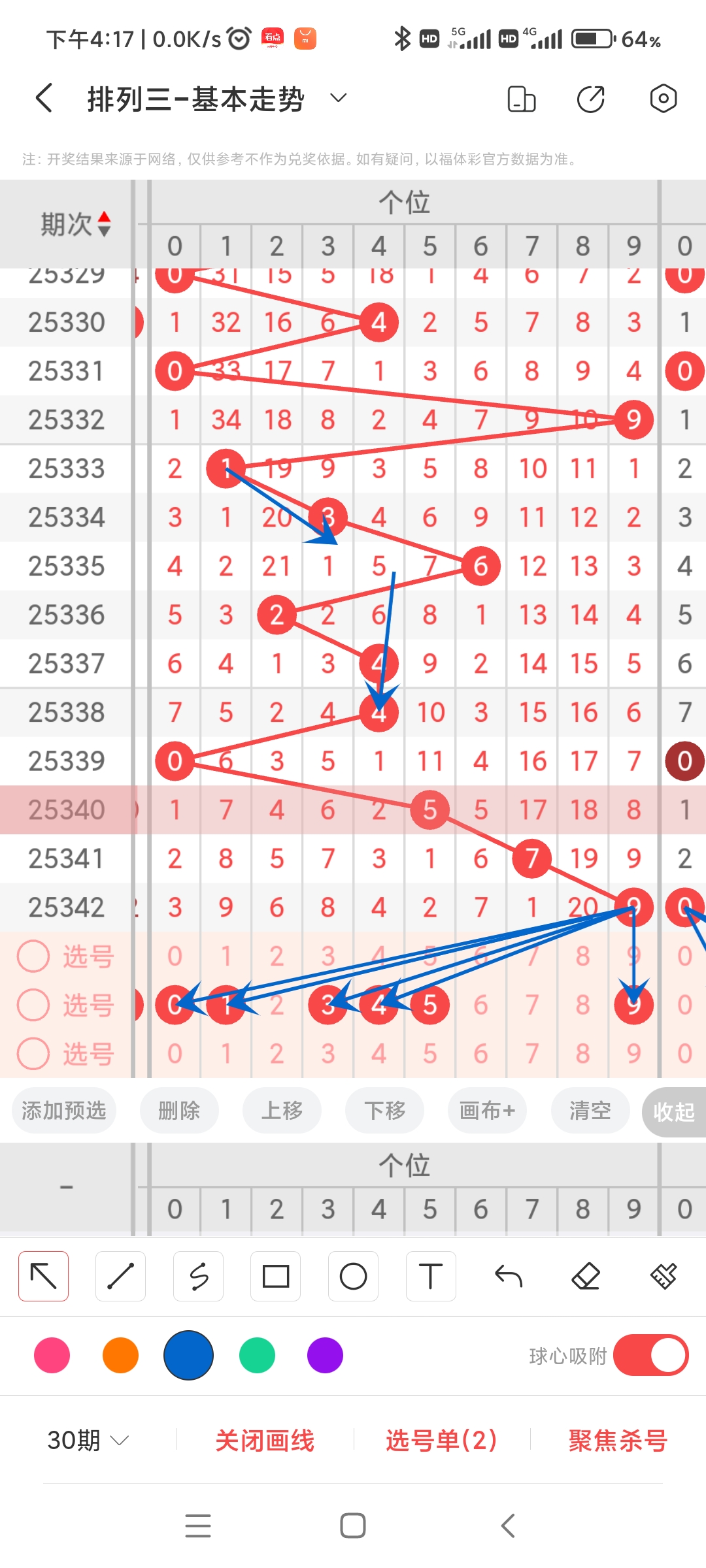Screen dimensions: 706x1568
Task: Pick the purple drawing color swatch
Action: pyautogui.click(x=325, y=1356)
